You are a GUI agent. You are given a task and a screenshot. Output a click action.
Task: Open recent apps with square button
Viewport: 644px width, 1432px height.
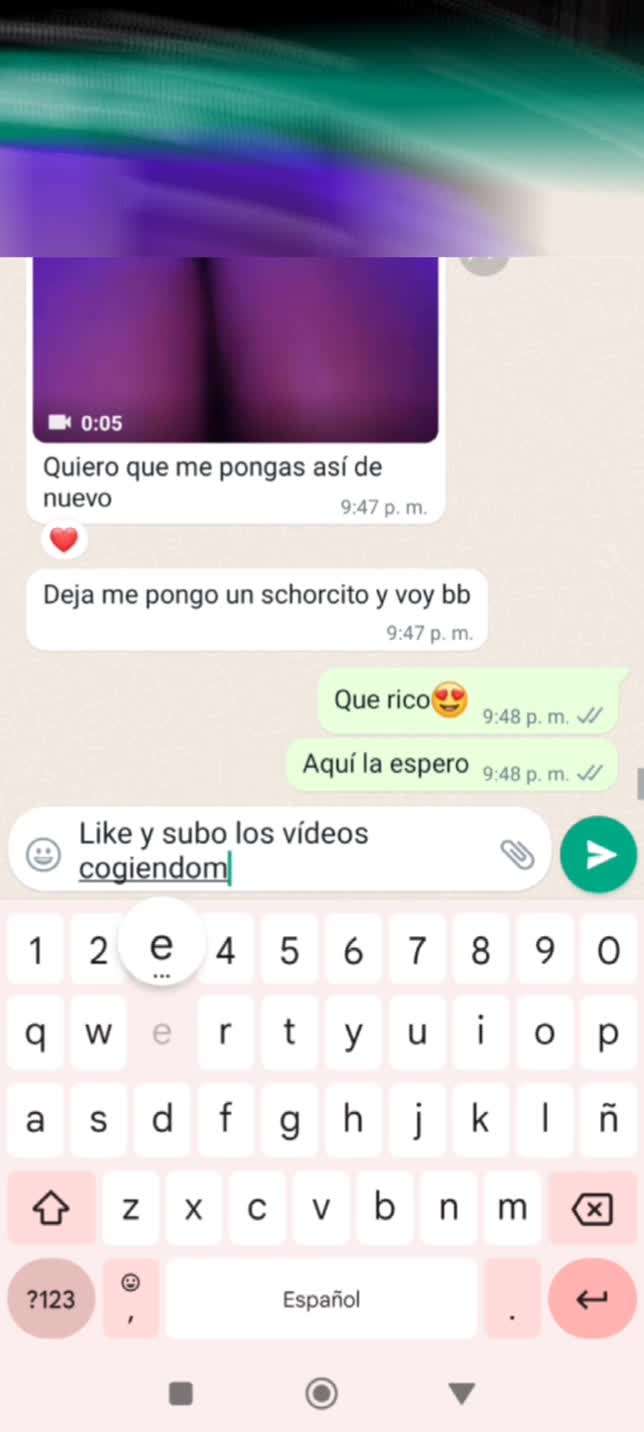coord(181,1393)
